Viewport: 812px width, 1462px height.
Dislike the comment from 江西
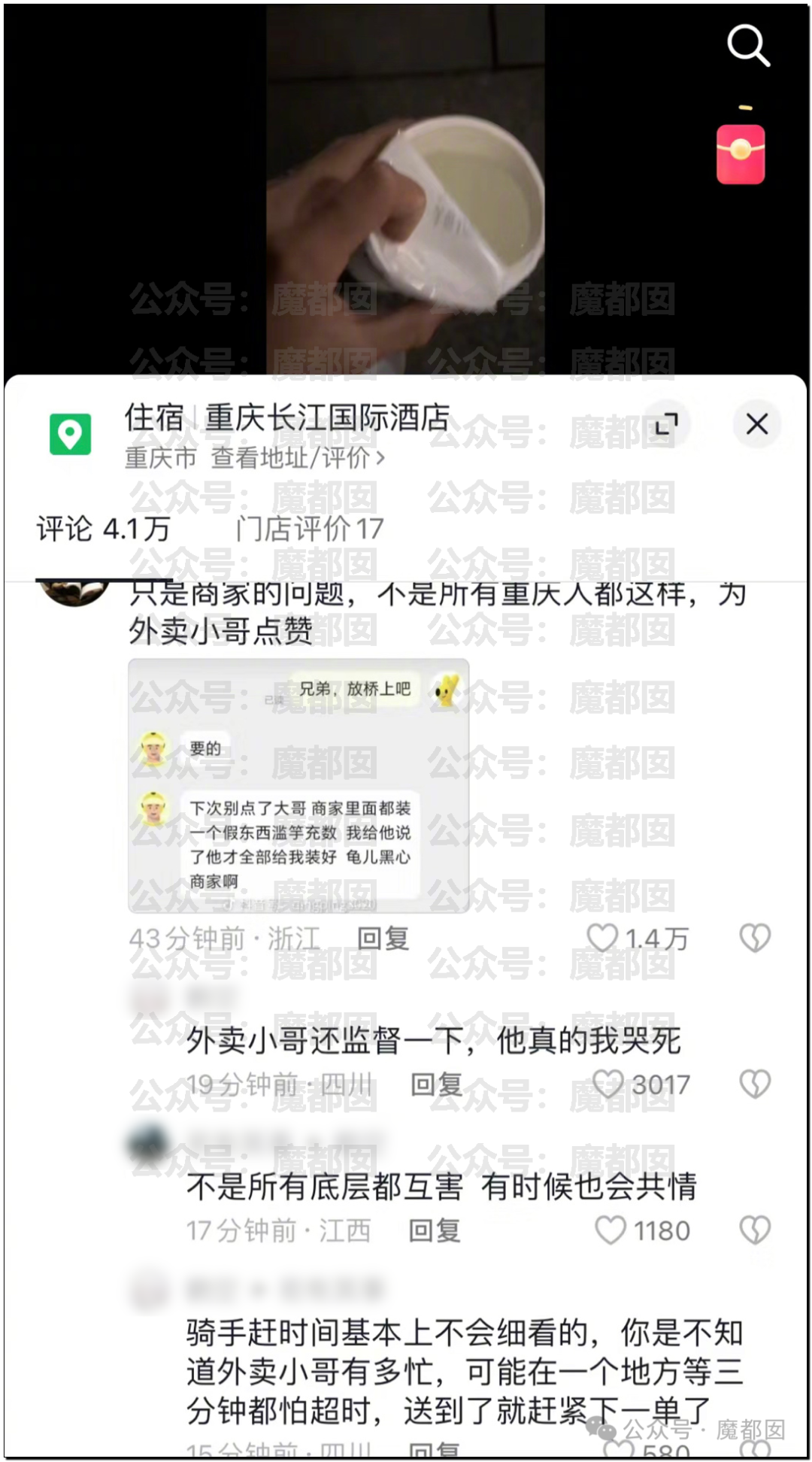755,1230
